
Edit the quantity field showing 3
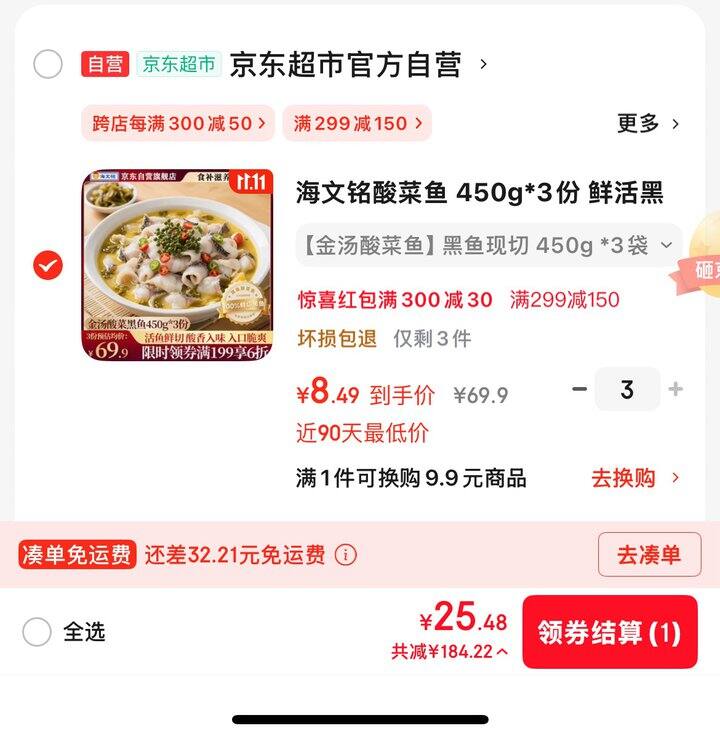[627, 389]
